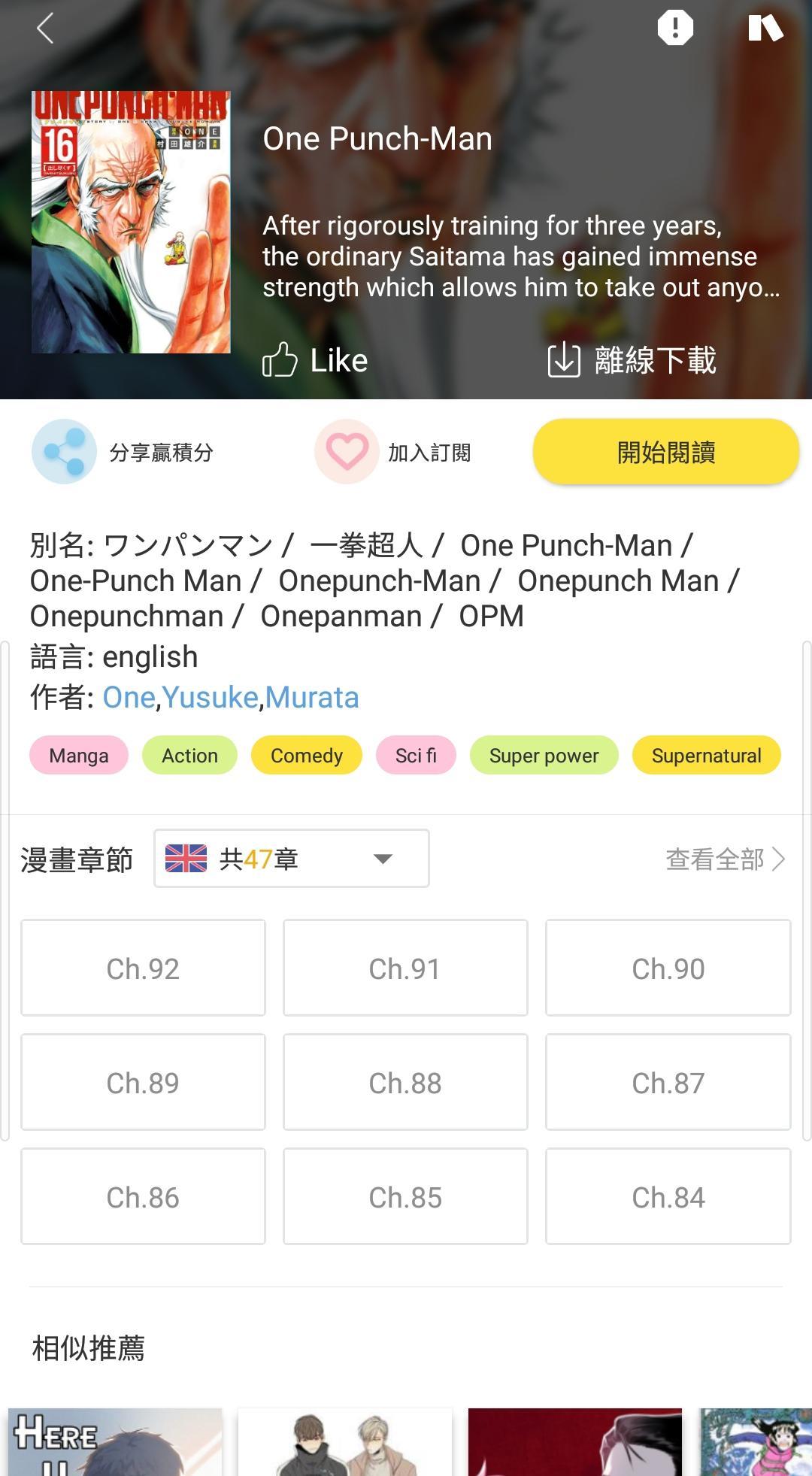Open the Supernatural genre tag
This screenshot has width=812, height=1476.
coord(706,755)
